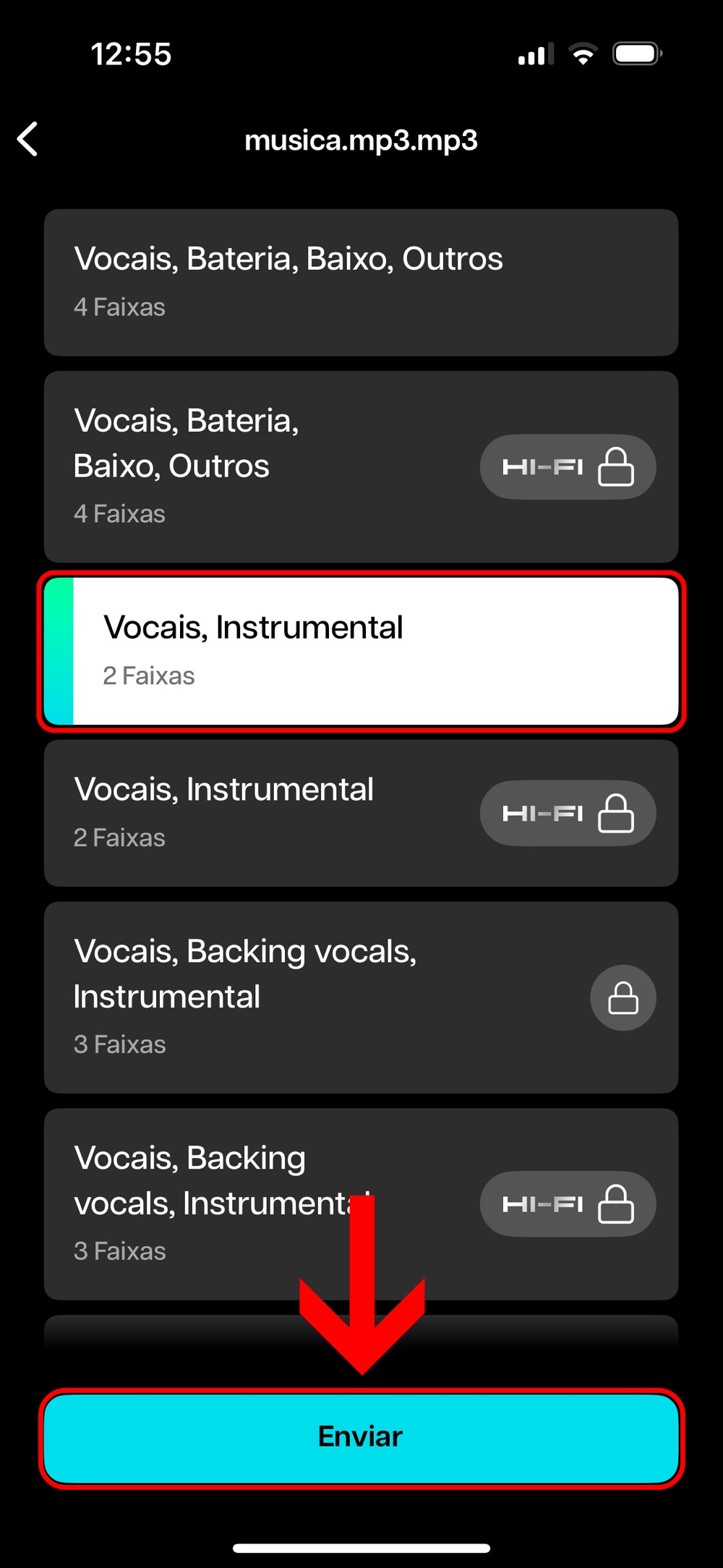
Task: Tap the Enviar button
Action: coord(361,1438)
